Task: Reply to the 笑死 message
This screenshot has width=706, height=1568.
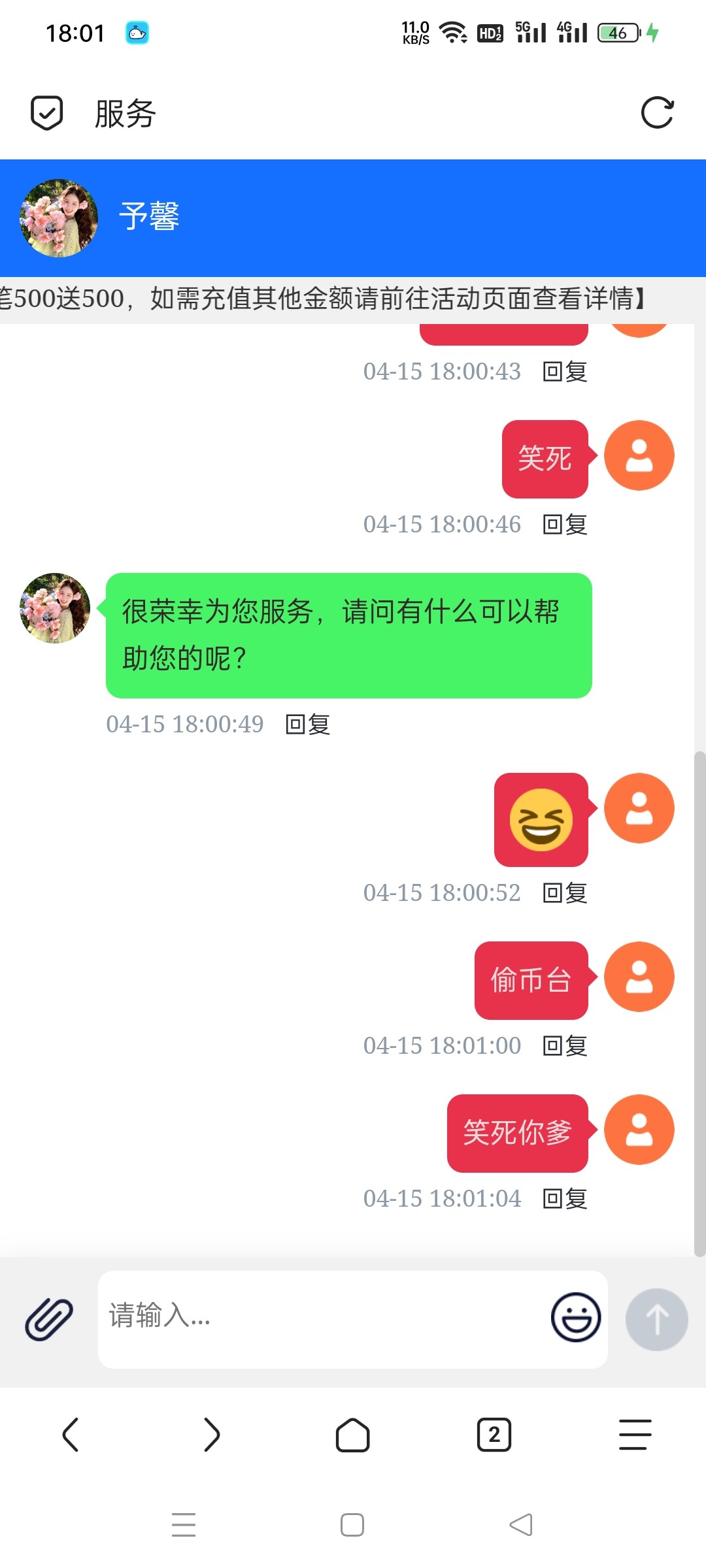Action: pos(563,524)
